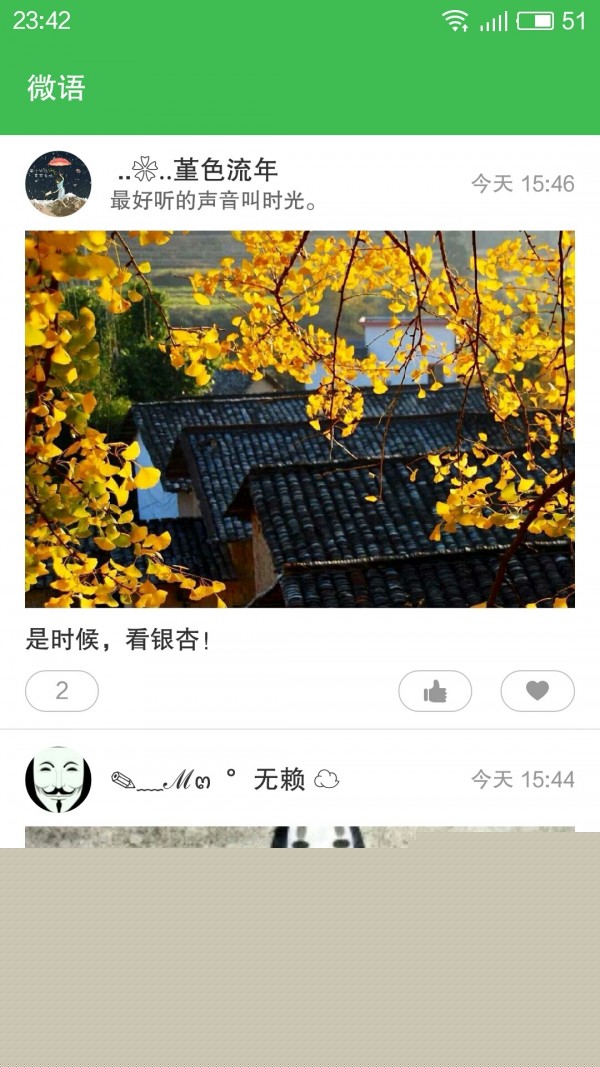This screenshot has width=600, height=1067.
Task: Give a thumbs up to 堇色流年's post
Action: [x=435, y=691]
